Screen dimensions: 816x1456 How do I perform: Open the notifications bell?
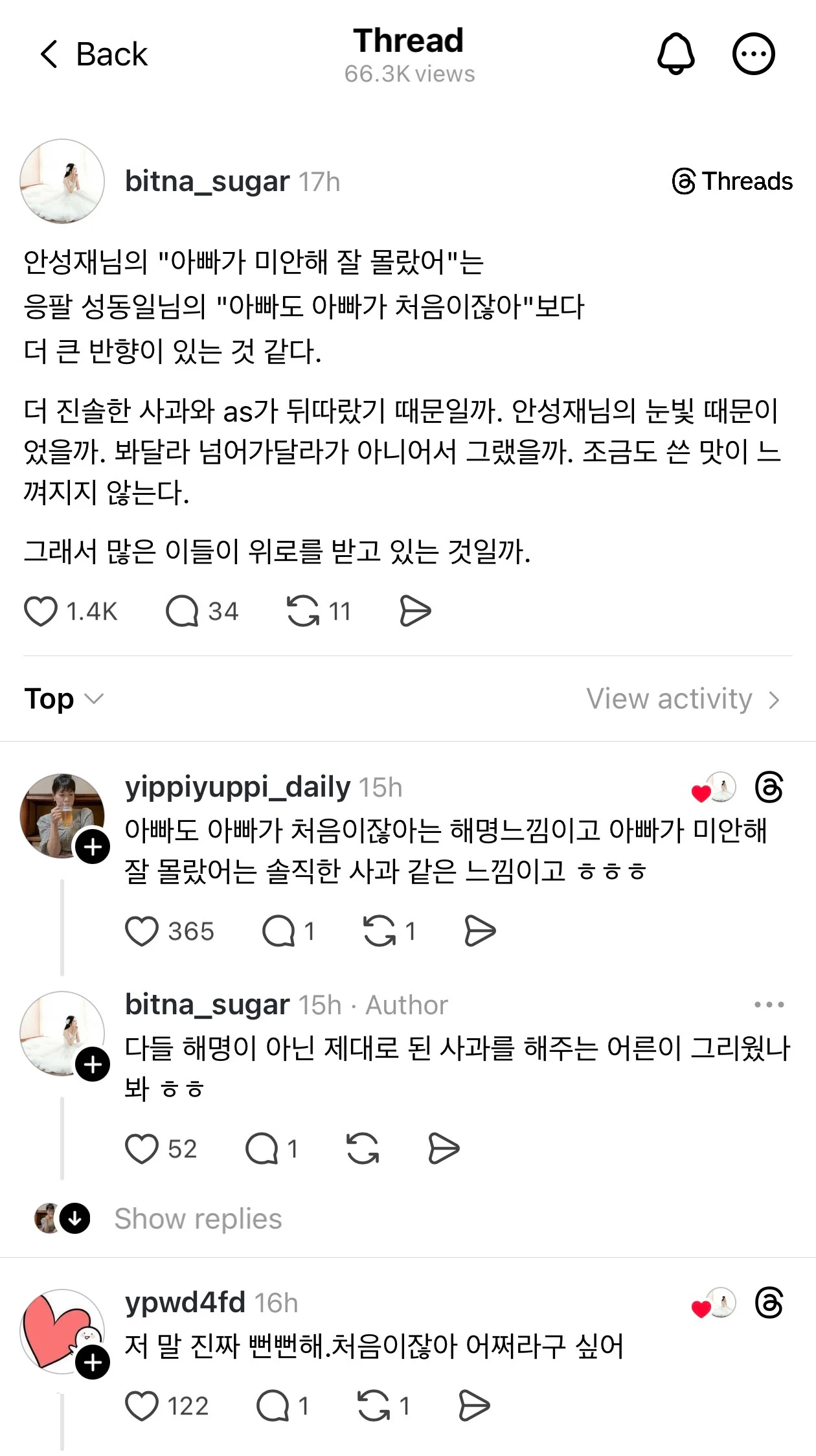click(675, 54)
